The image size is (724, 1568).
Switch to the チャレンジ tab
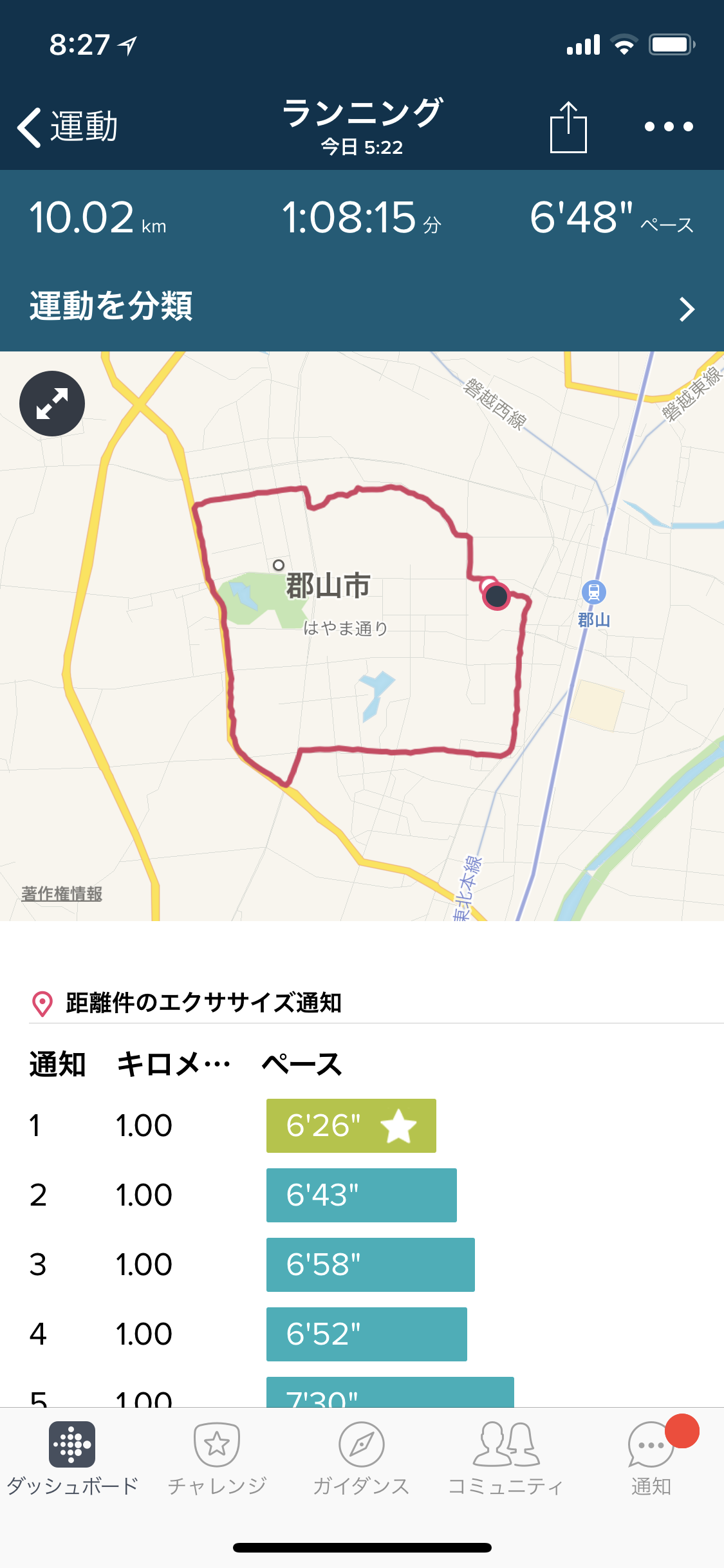click(x=217, y=1459)
